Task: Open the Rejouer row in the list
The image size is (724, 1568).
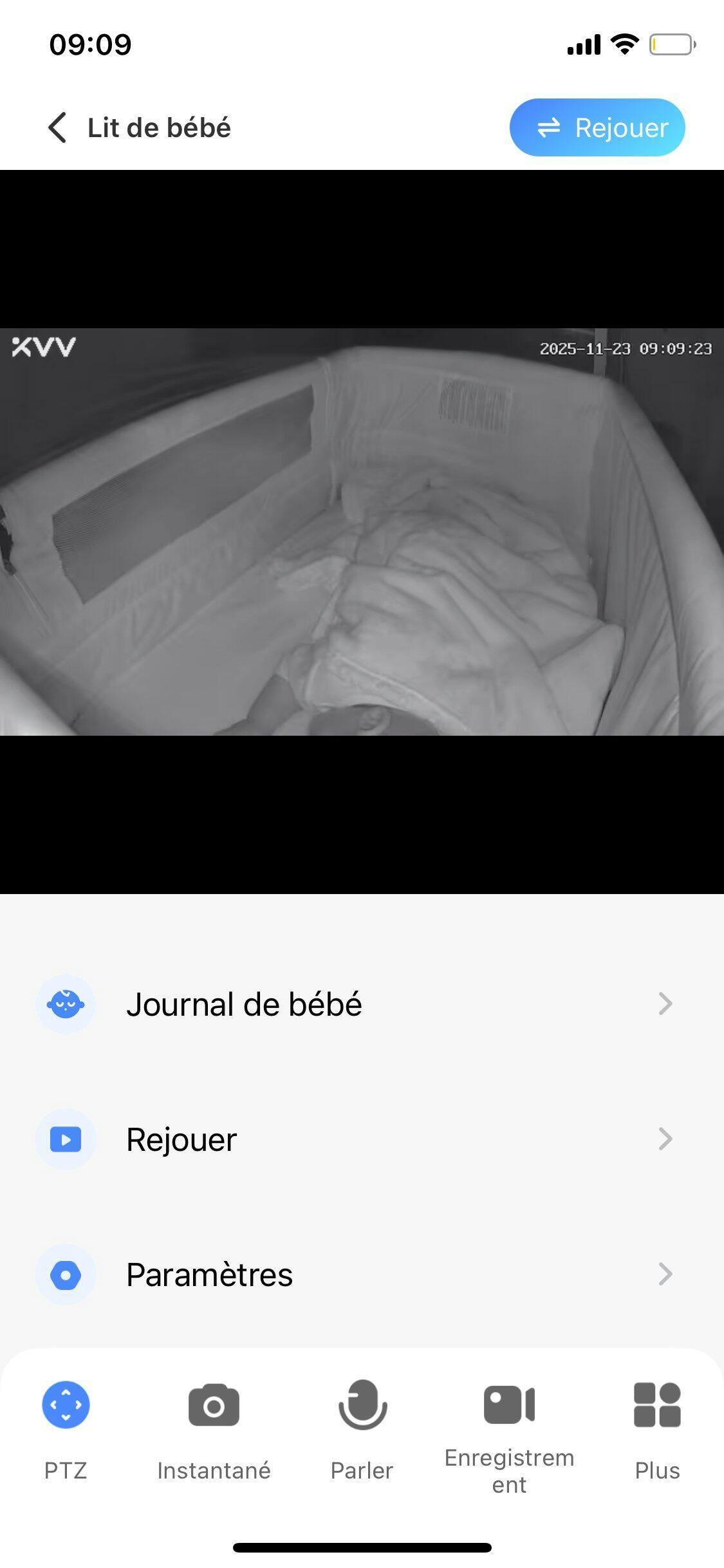Action: (362, 1139)
